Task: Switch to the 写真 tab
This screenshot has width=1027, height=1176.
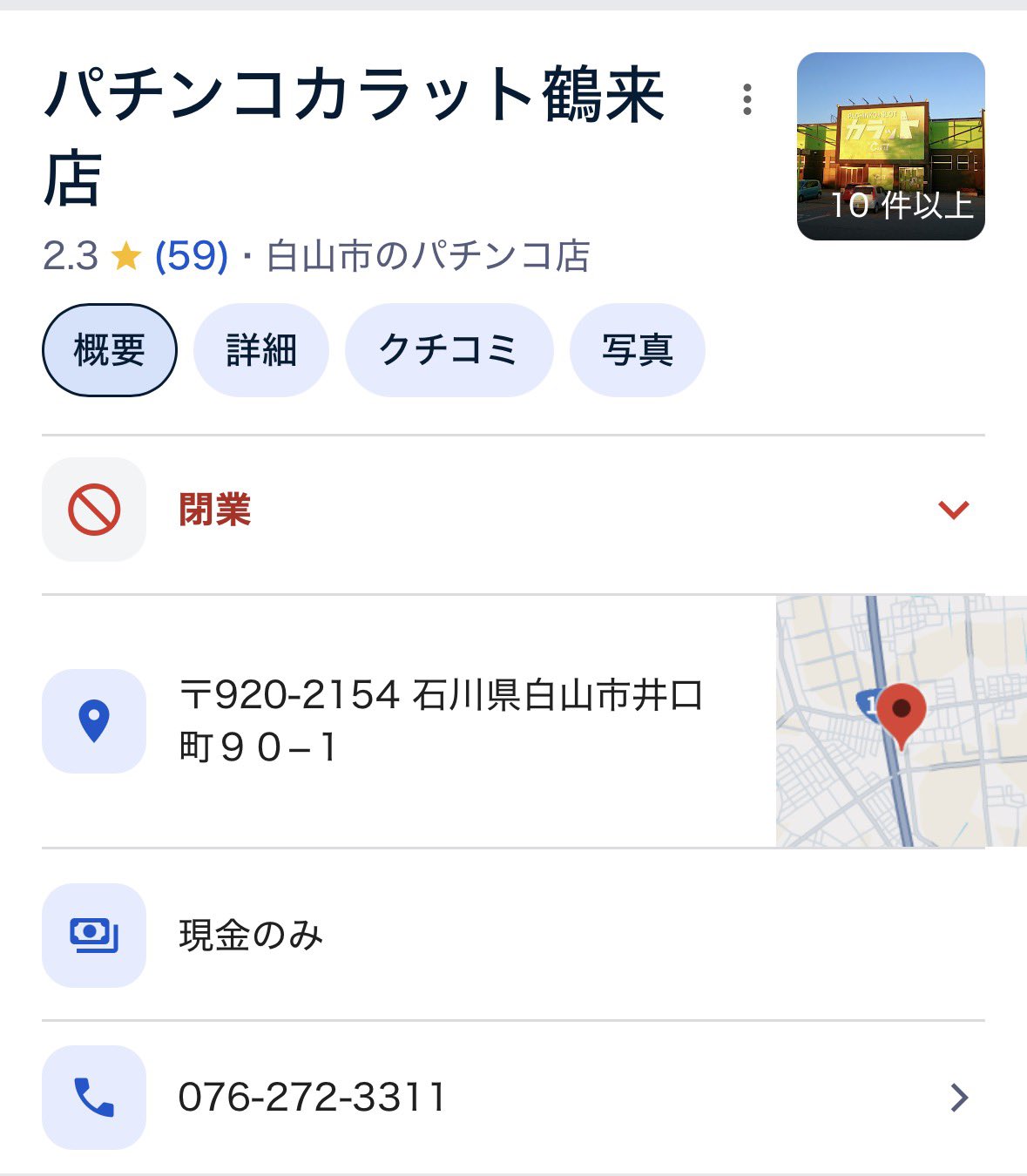Action: click(x=637, y=350)
